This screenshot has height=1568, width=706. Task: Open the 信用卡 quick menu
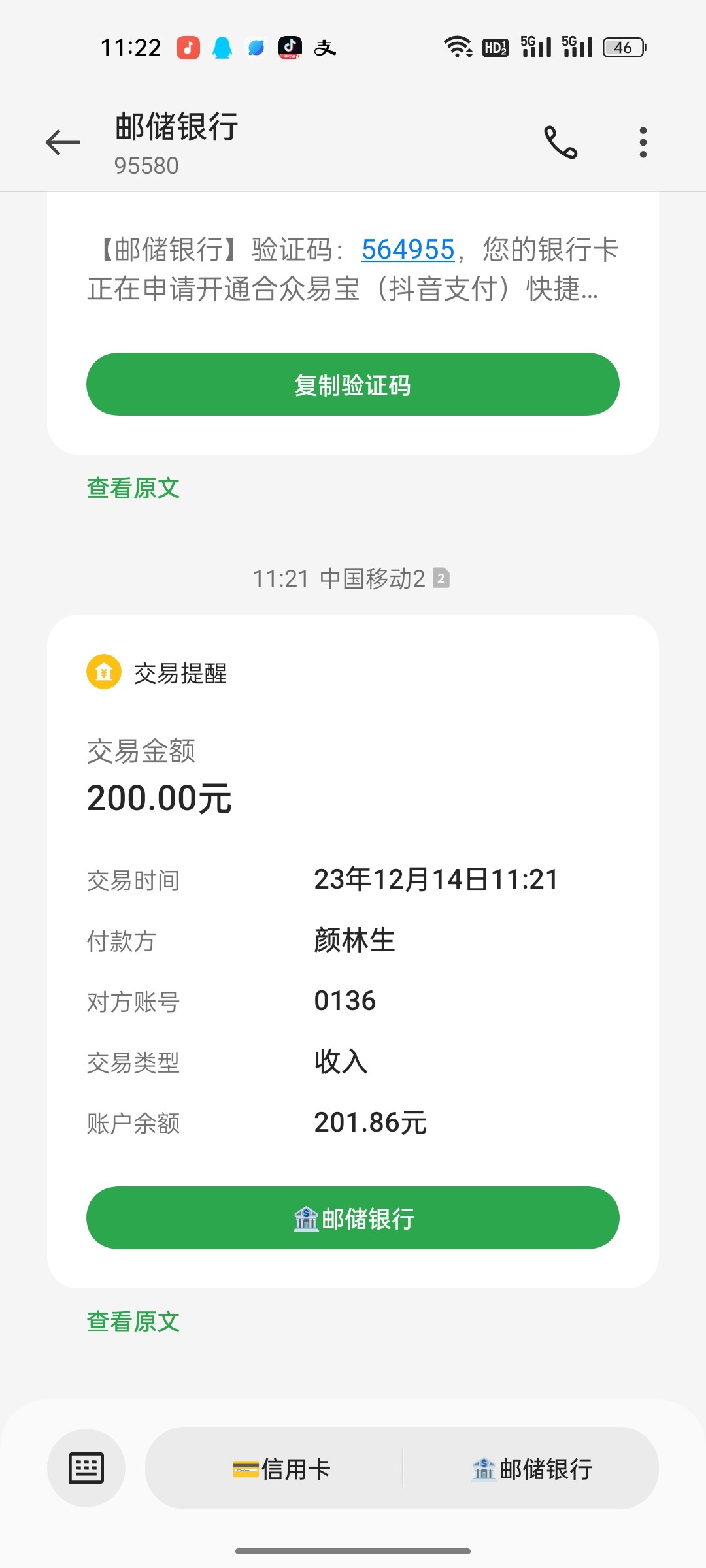coord(281,1469)
